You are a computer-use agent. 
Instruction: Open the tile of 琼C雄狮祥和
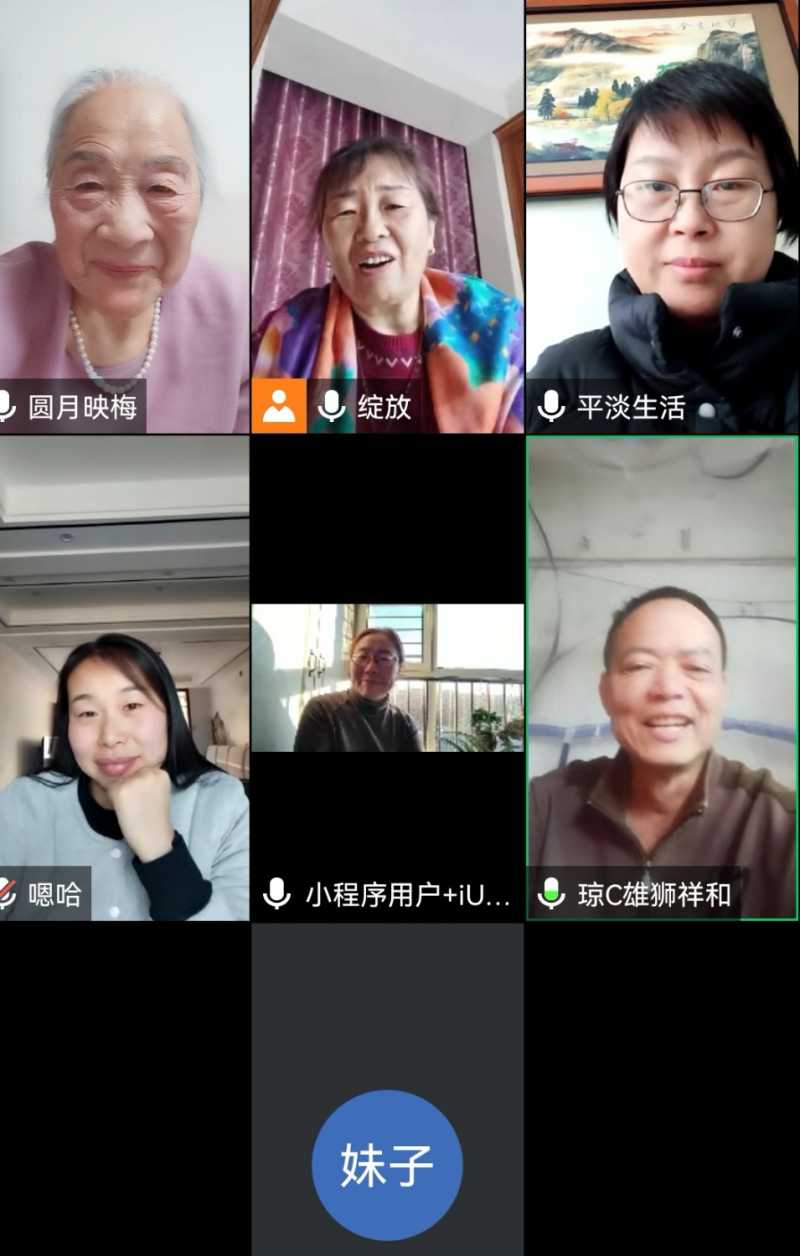point(662,678)
